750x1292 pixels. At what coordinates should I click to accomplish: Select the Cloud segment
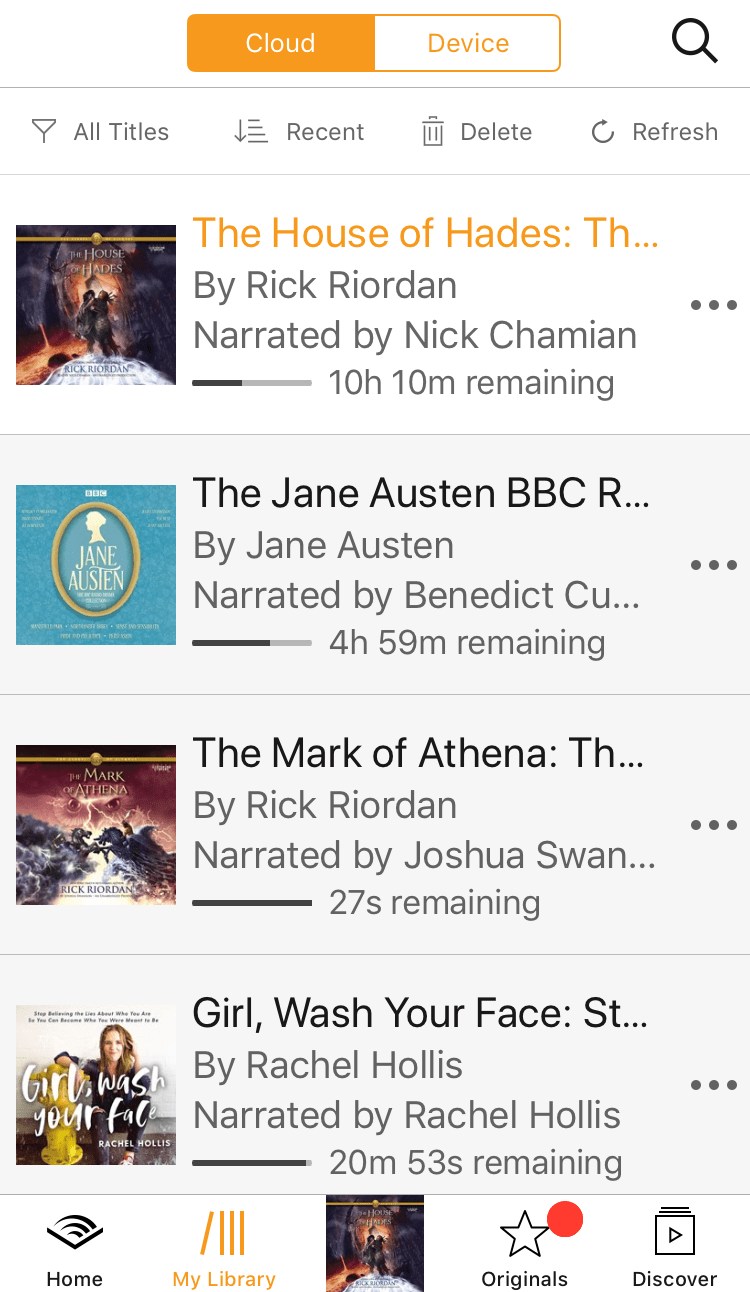tap(281, 43)
